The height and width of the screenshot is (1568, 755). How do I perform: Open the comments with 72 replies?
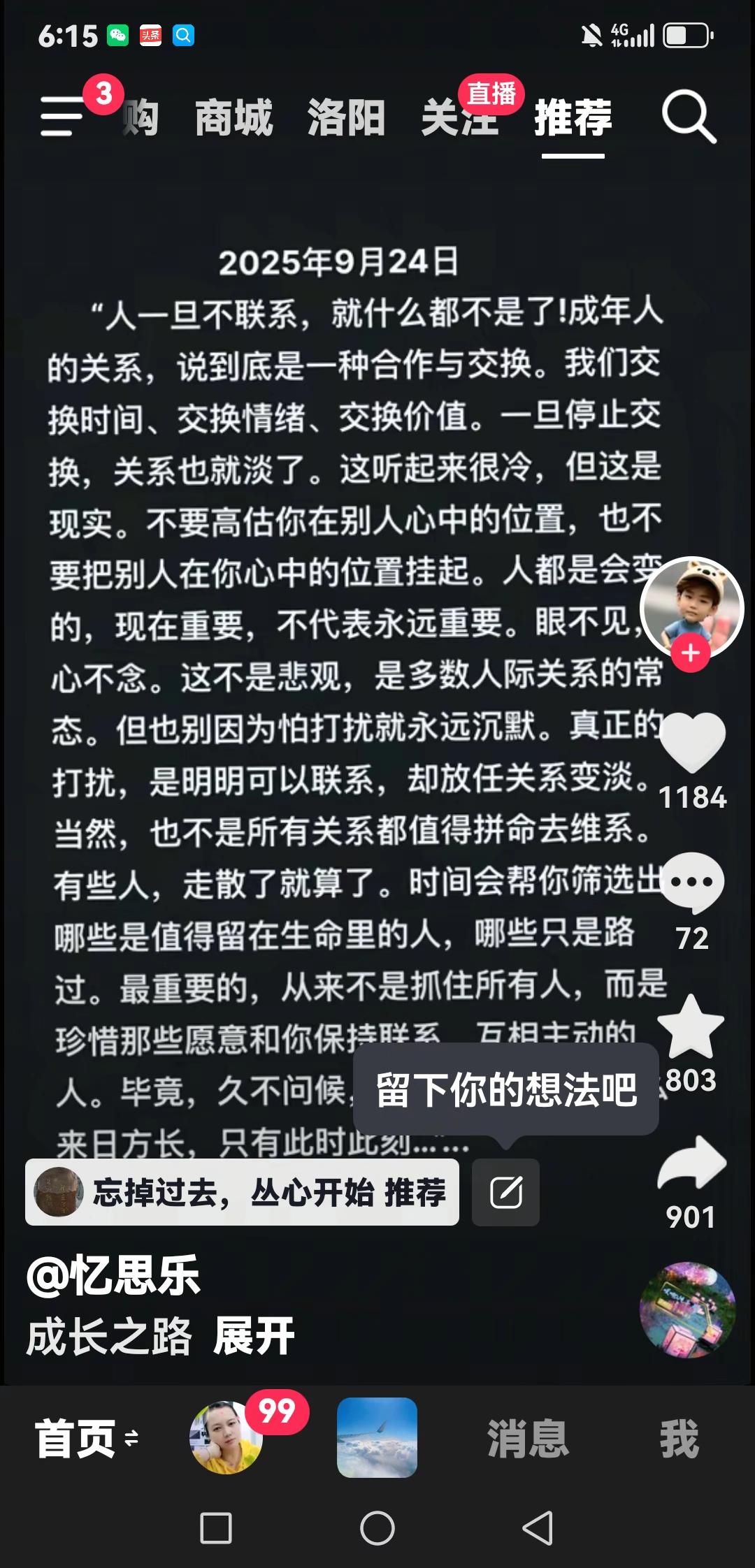pyautogui.click(x=692, y=883)
